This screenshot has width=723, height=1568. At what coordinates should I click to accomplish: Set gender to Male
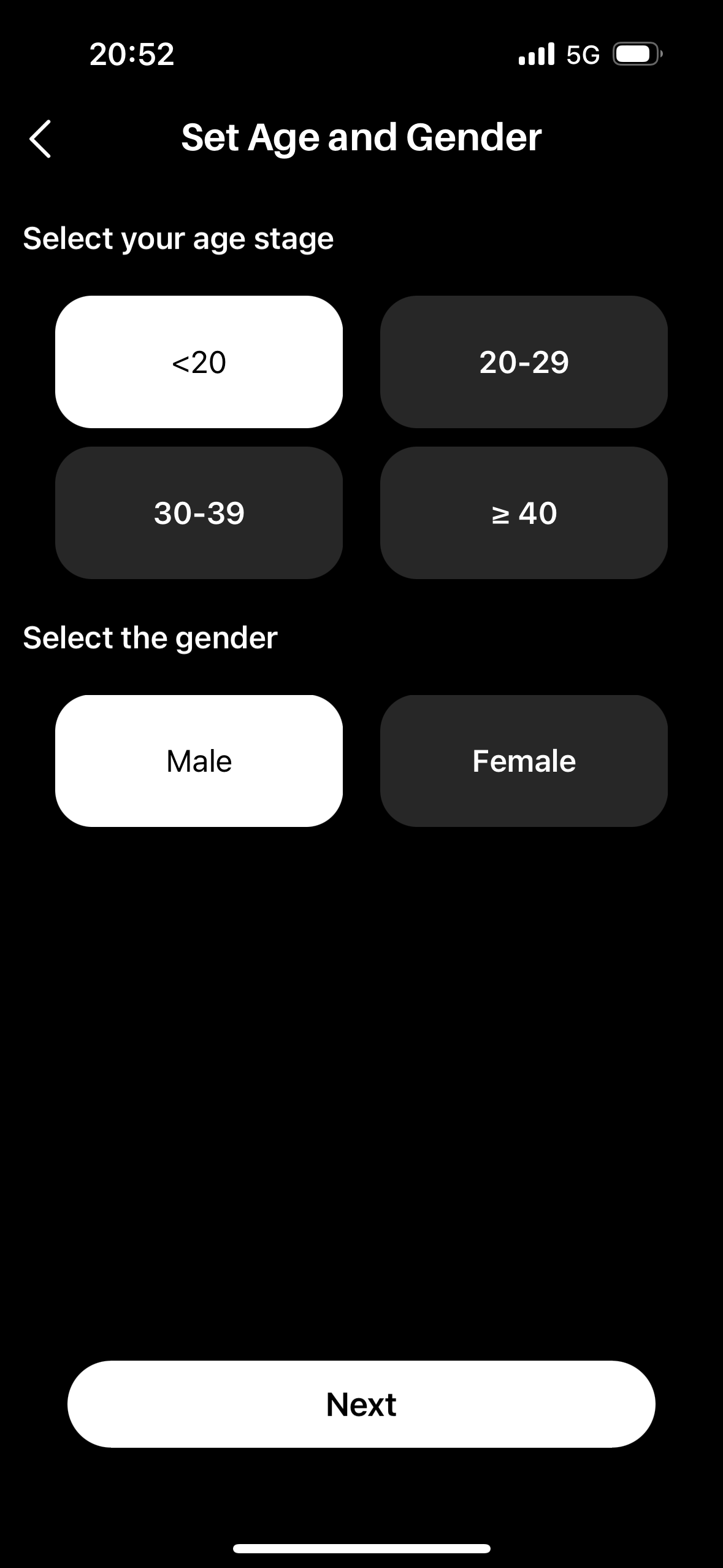(199, 761)
